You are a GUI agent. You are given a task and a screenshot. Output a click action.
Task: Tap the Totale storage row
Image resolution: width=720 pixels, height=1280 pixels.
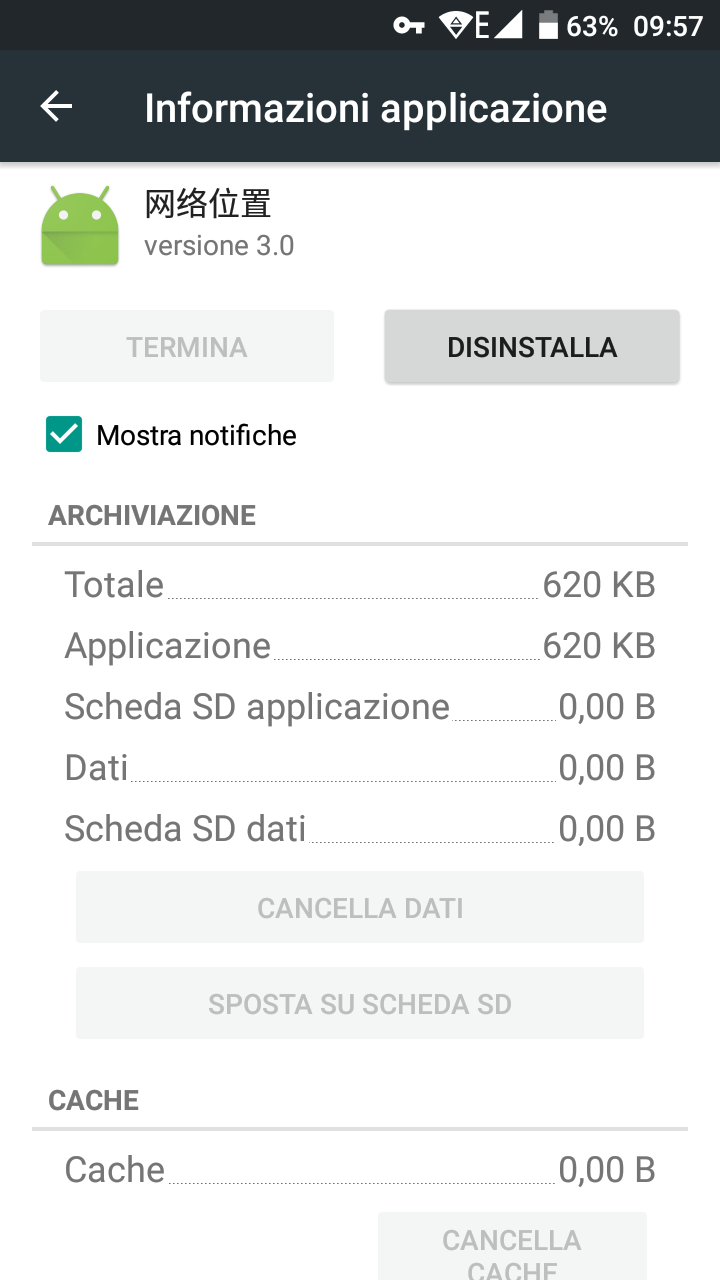(x=360, y=584)
